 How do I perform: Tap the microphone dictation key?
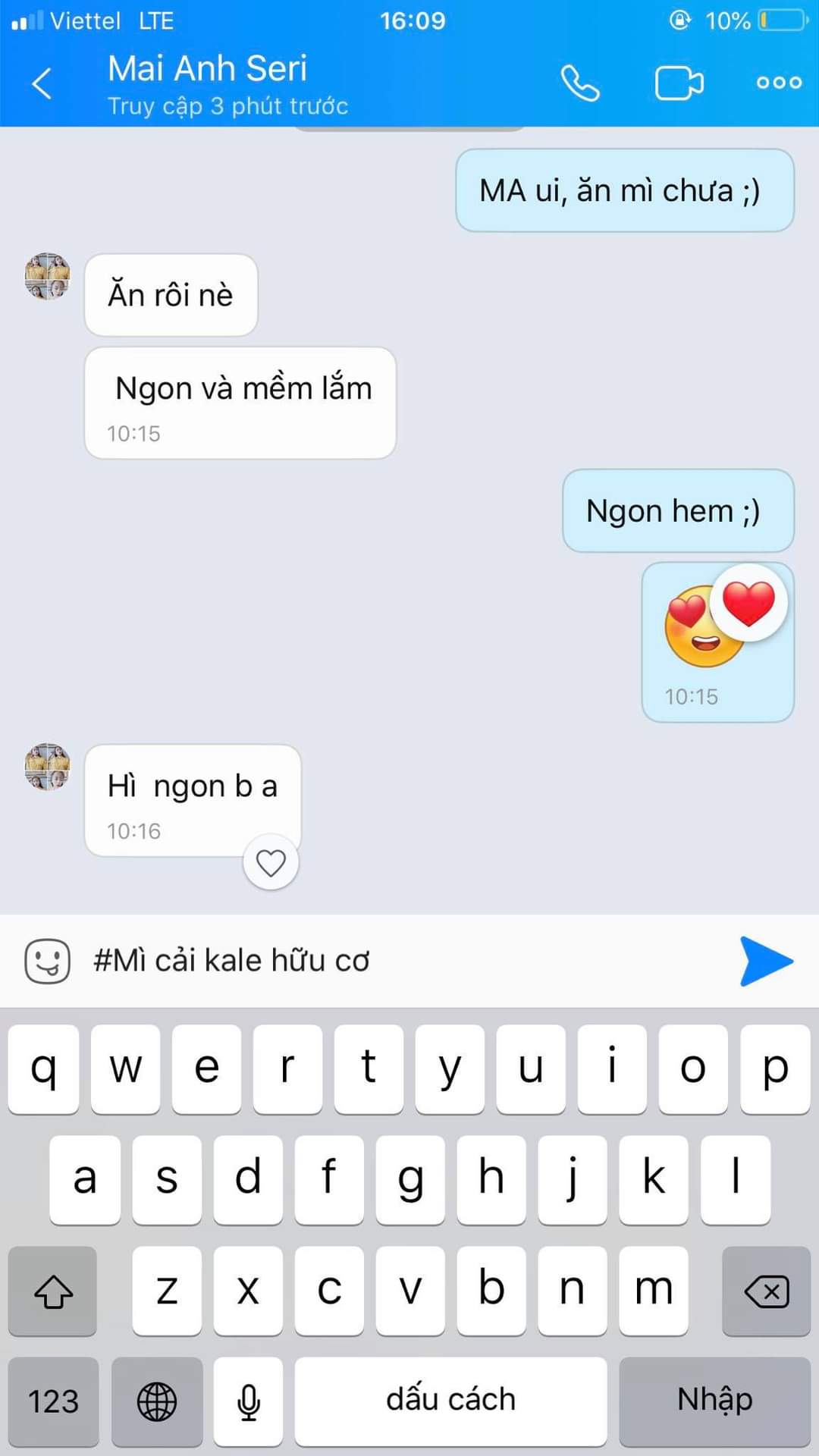[249, 1401]
